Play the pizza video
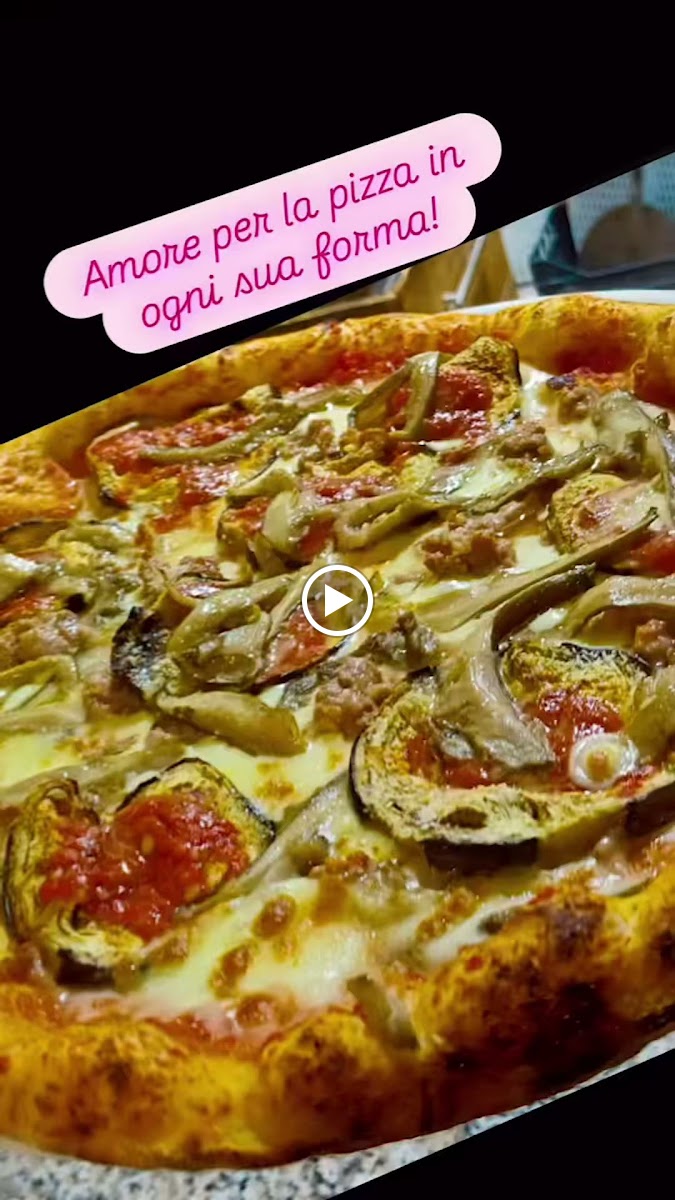The image size is (675, 1200). 337,600
